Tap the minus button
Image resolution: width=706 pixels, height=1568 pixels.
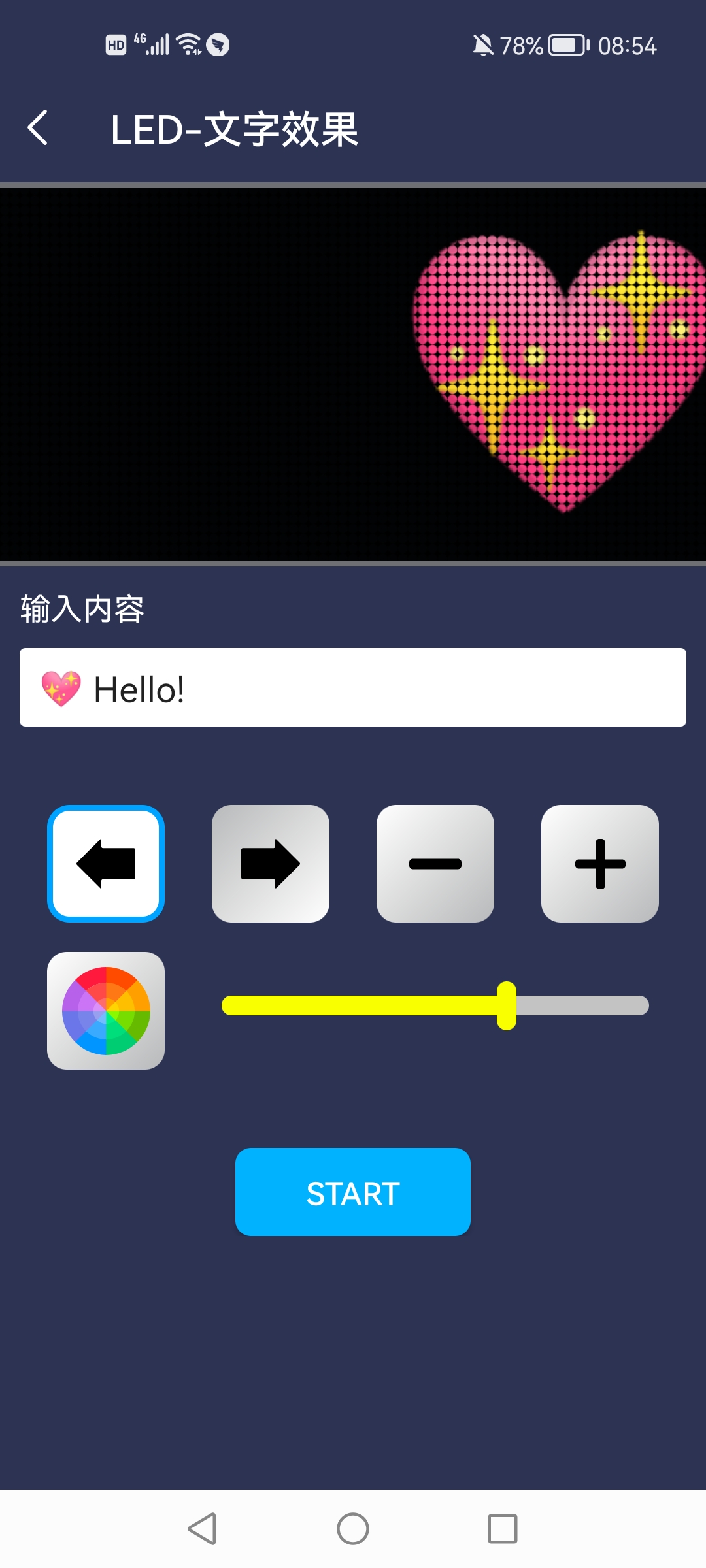[435, 864]
